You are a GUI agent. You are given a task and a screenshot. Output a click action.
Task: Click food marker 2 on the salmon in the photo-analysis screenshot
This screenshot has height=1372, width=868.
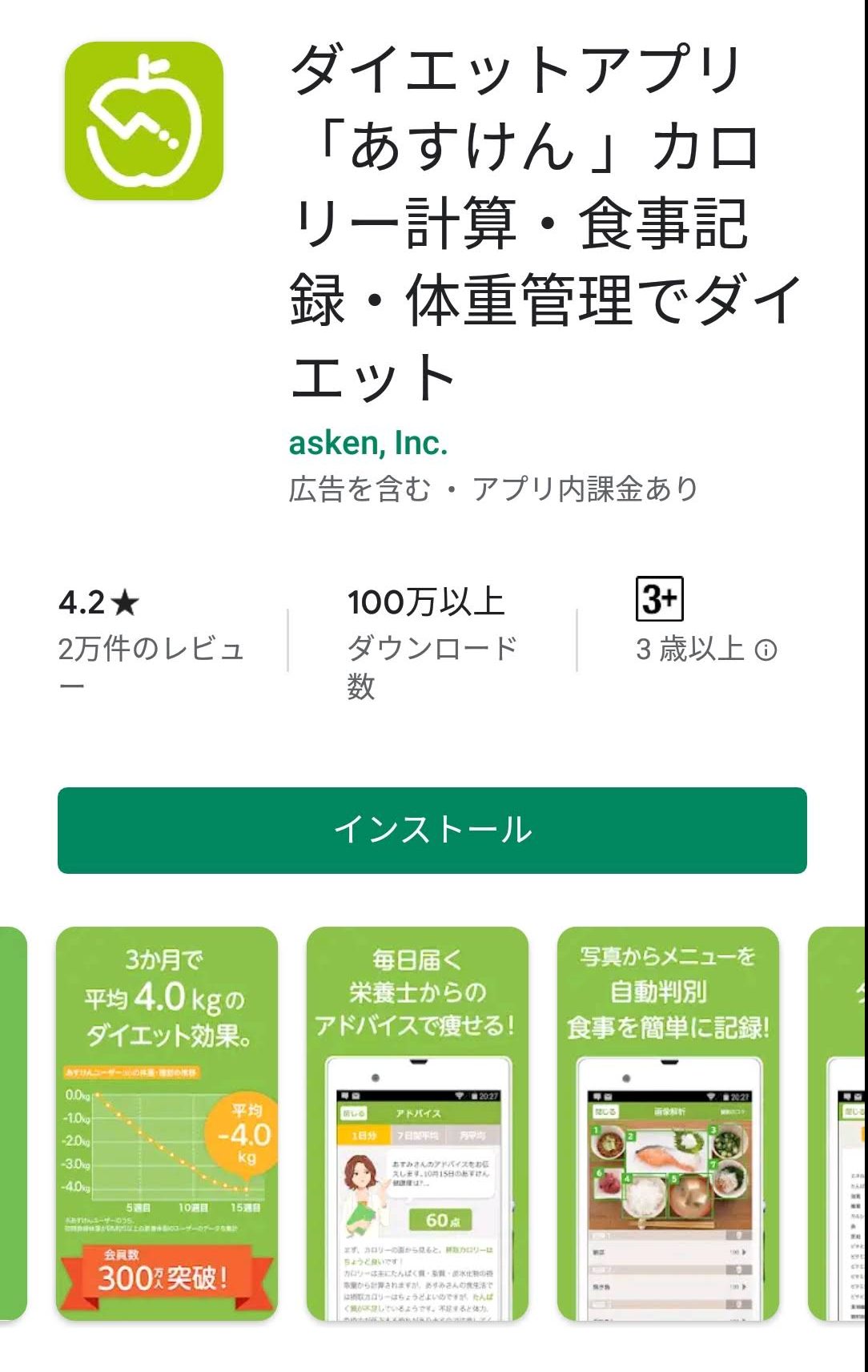[630, 1135]
